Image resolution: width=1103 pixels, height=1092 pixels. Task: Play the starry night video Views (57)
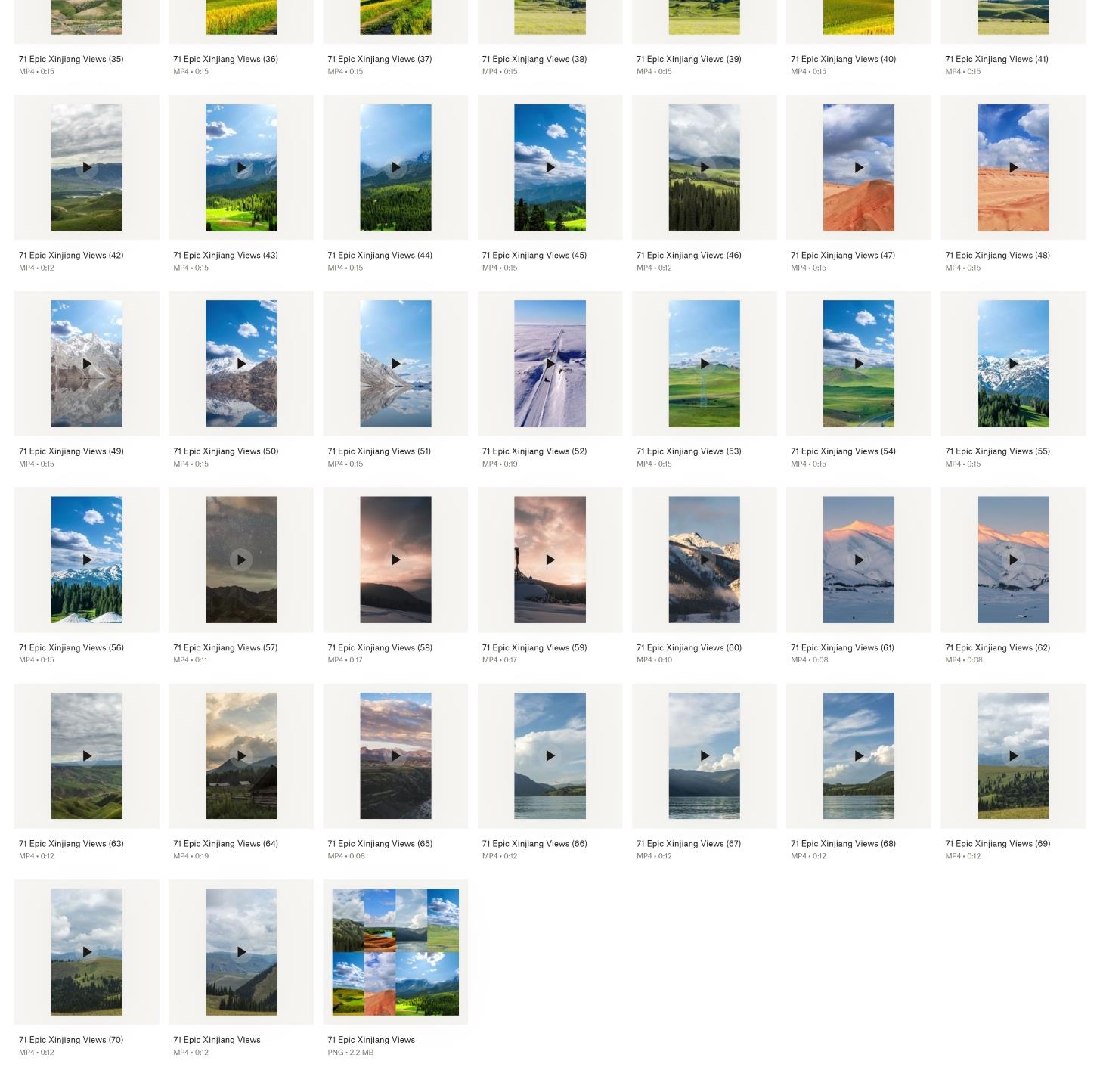[x=241, y=560]
